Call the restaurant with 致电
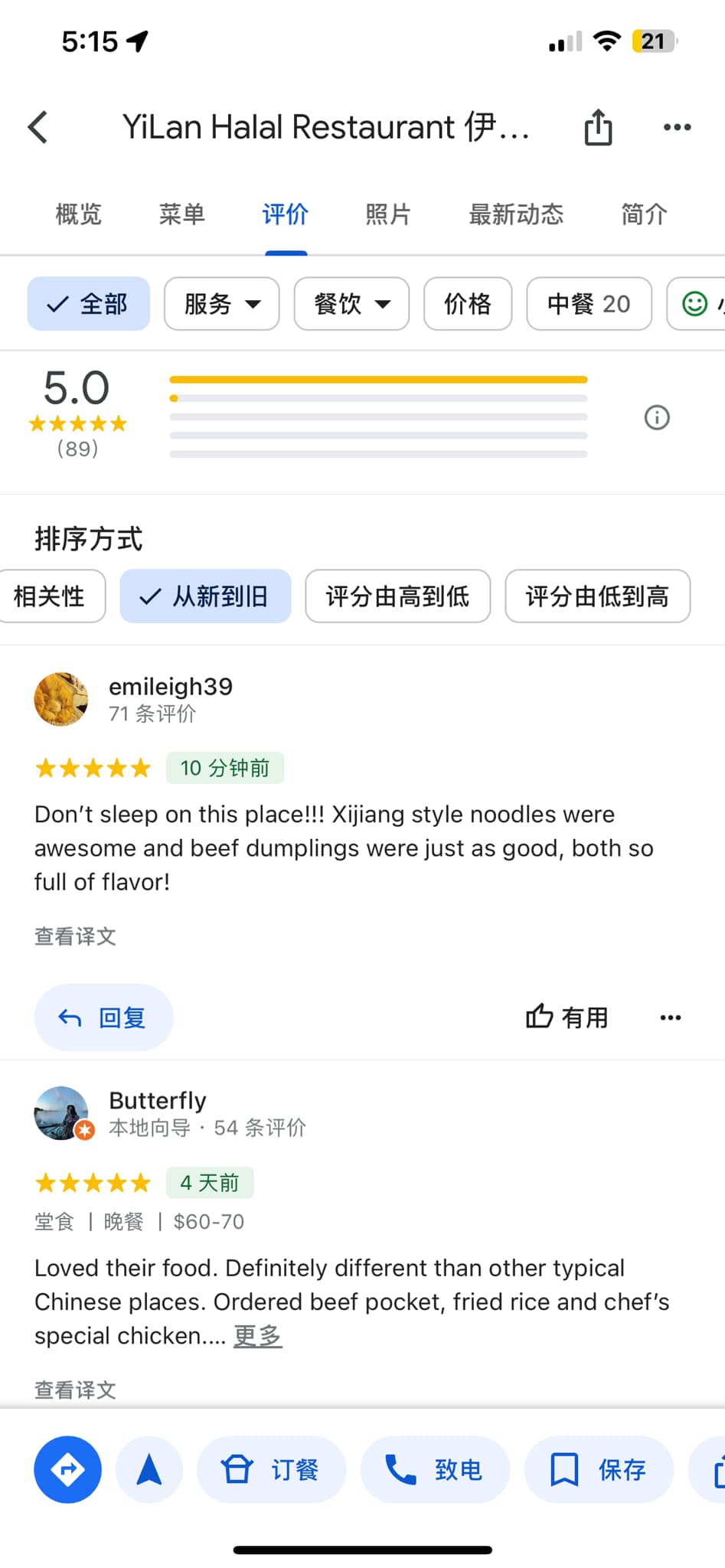Viewport: 725px width, 1568px height. [x=434, y=1469]
